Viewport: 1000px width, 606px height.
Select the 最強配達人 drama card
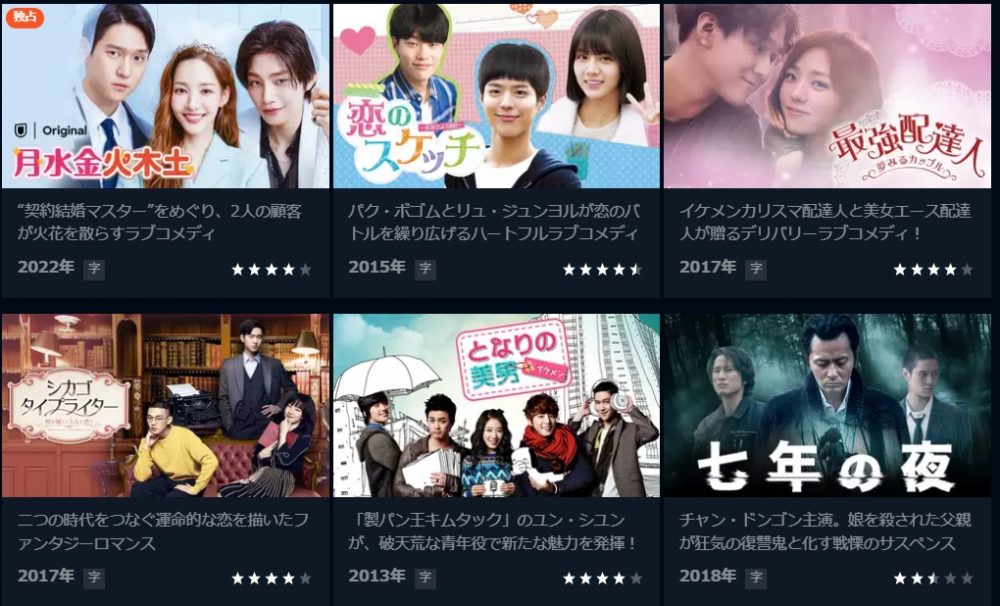click(x=827, y=97)
